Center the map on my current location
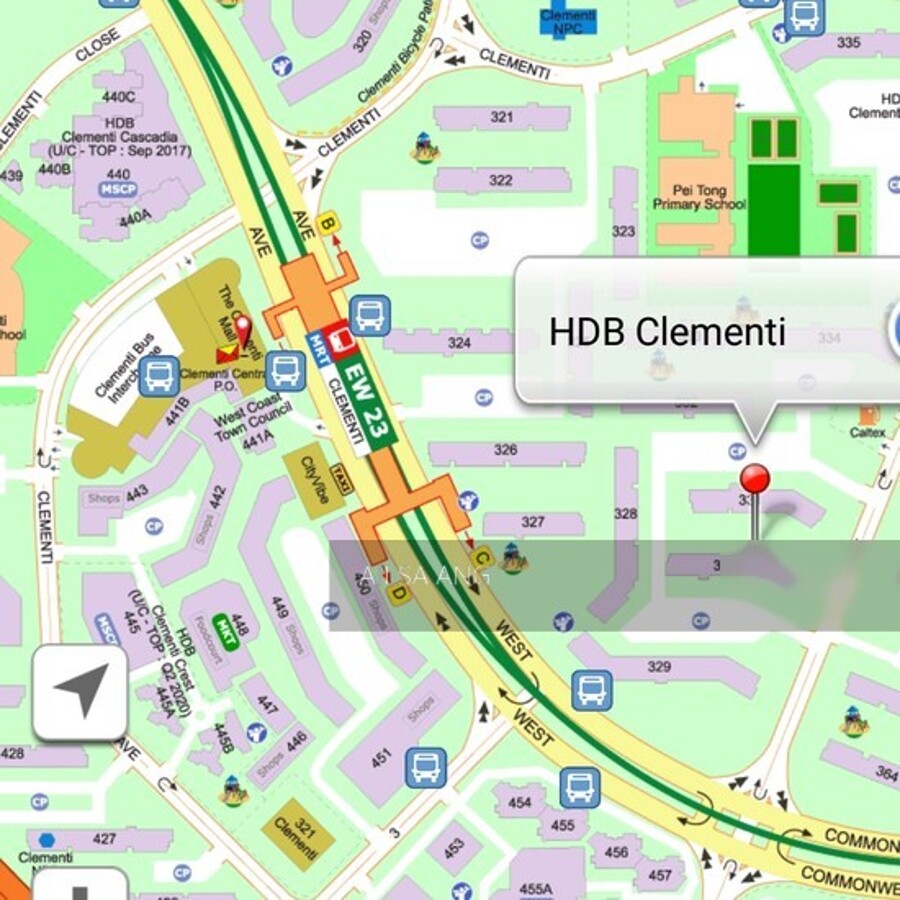This screenshot has height=900, width=900. [80, 692]
